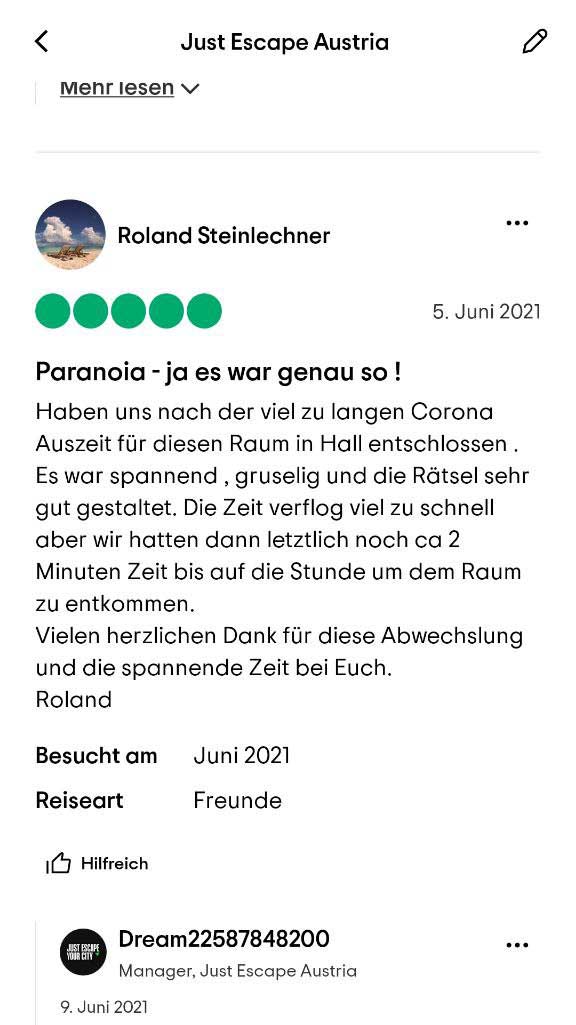Image resolution: width=576 pixels, height=1025 pixels.
Task: Go back with the top arrow
Action: 41,42
